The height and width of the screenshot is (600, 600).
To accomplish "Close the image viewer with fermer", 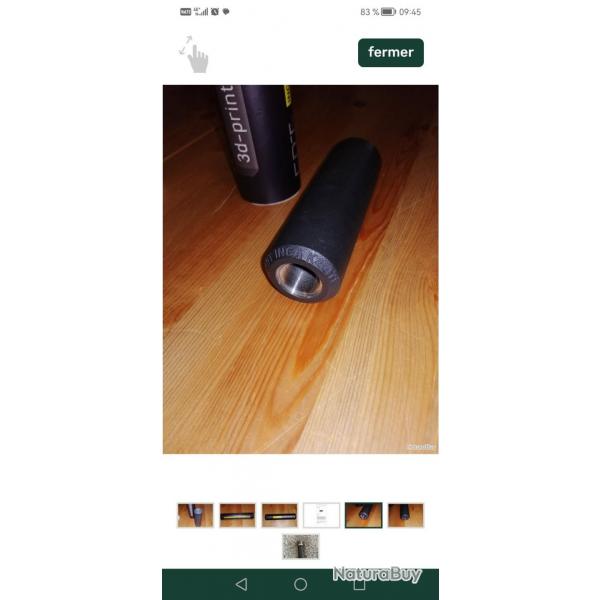I will [x=390, y=52].
